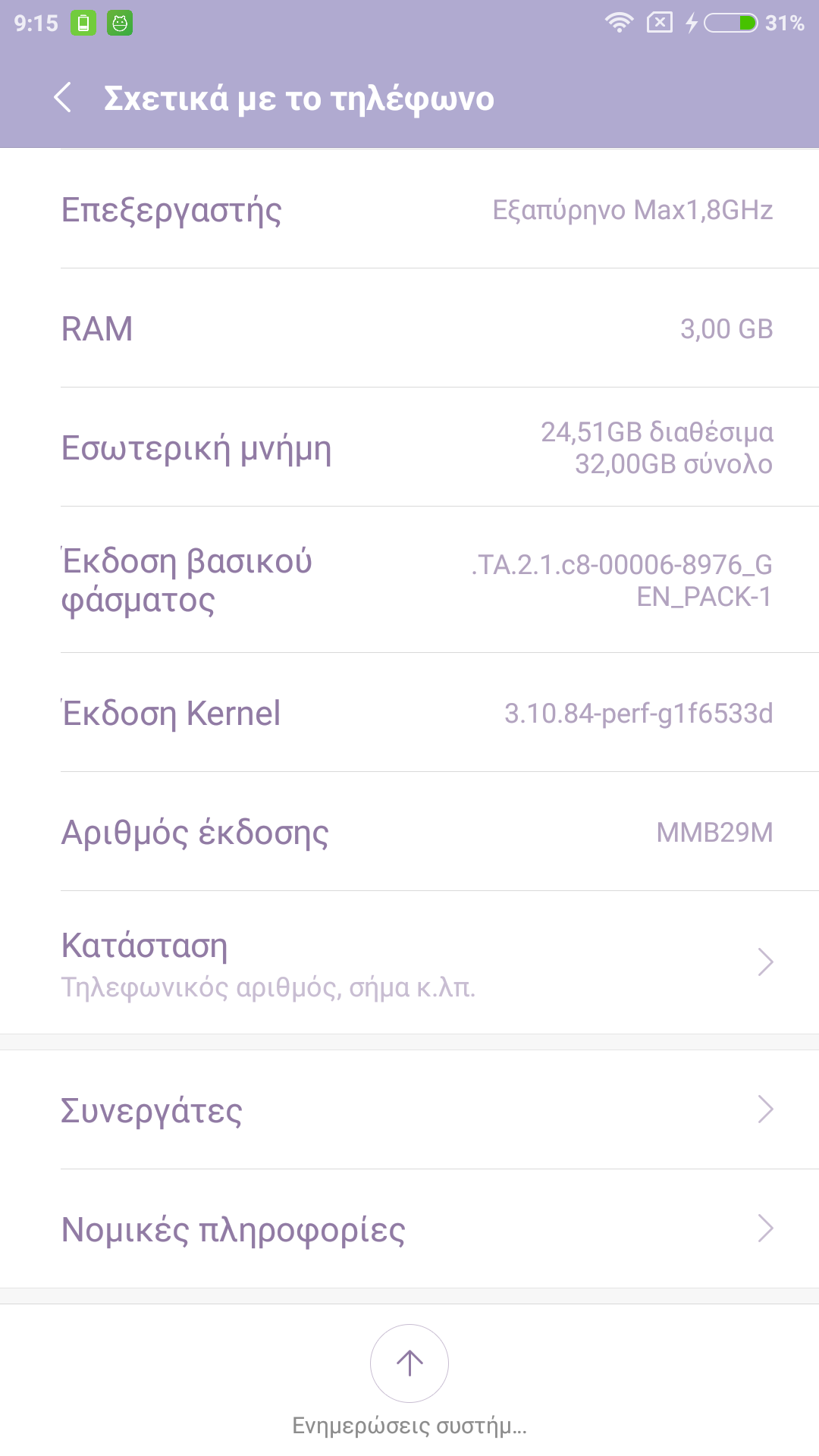Open the Κατάσταση row
The width and height of the screenshot is (819, 1456).
[409, 963]
